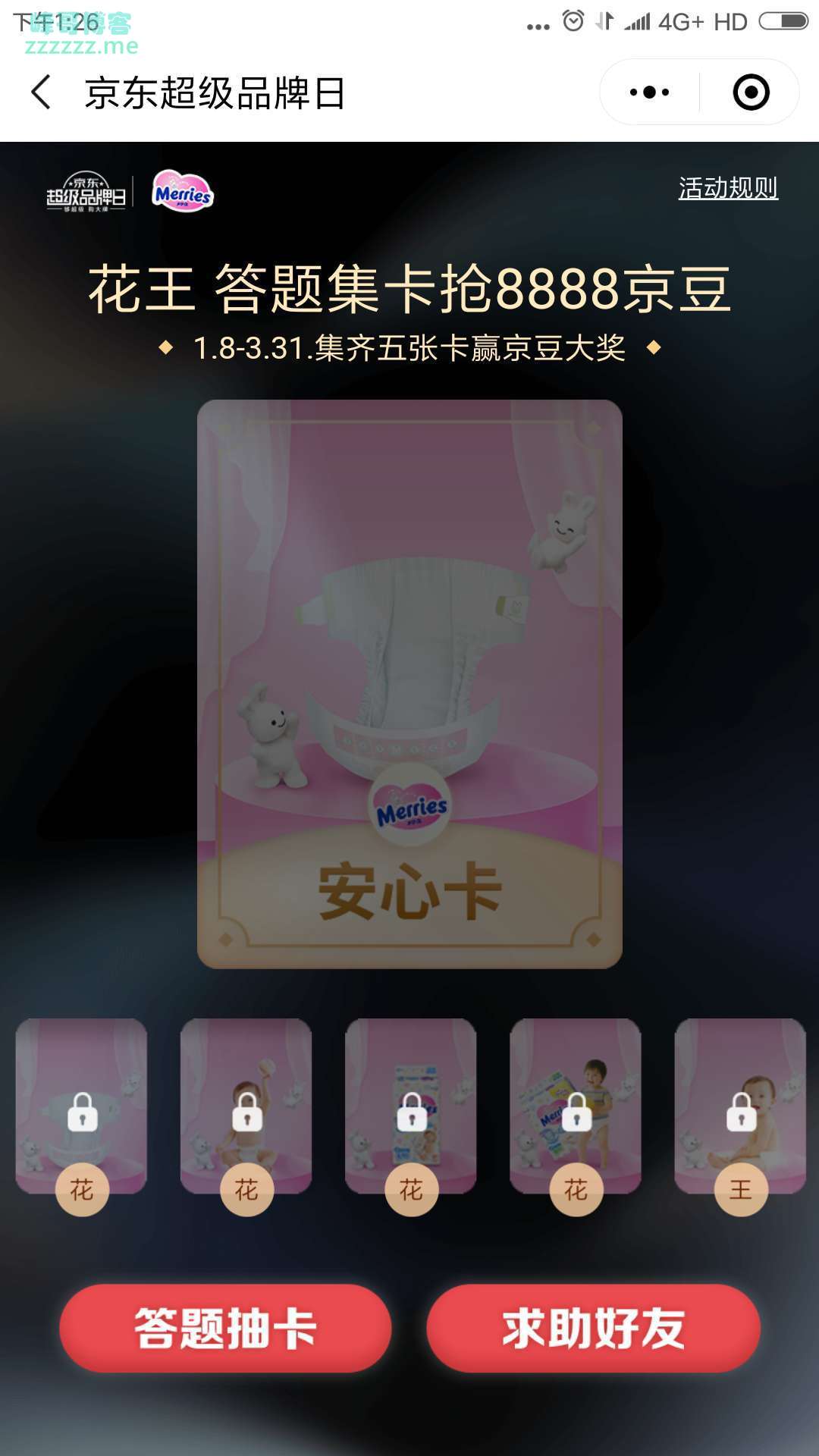This screenshot has width=819, height=1456.
Task: Tap the 答题抽卡 button
Action: tap(225, 1328)
